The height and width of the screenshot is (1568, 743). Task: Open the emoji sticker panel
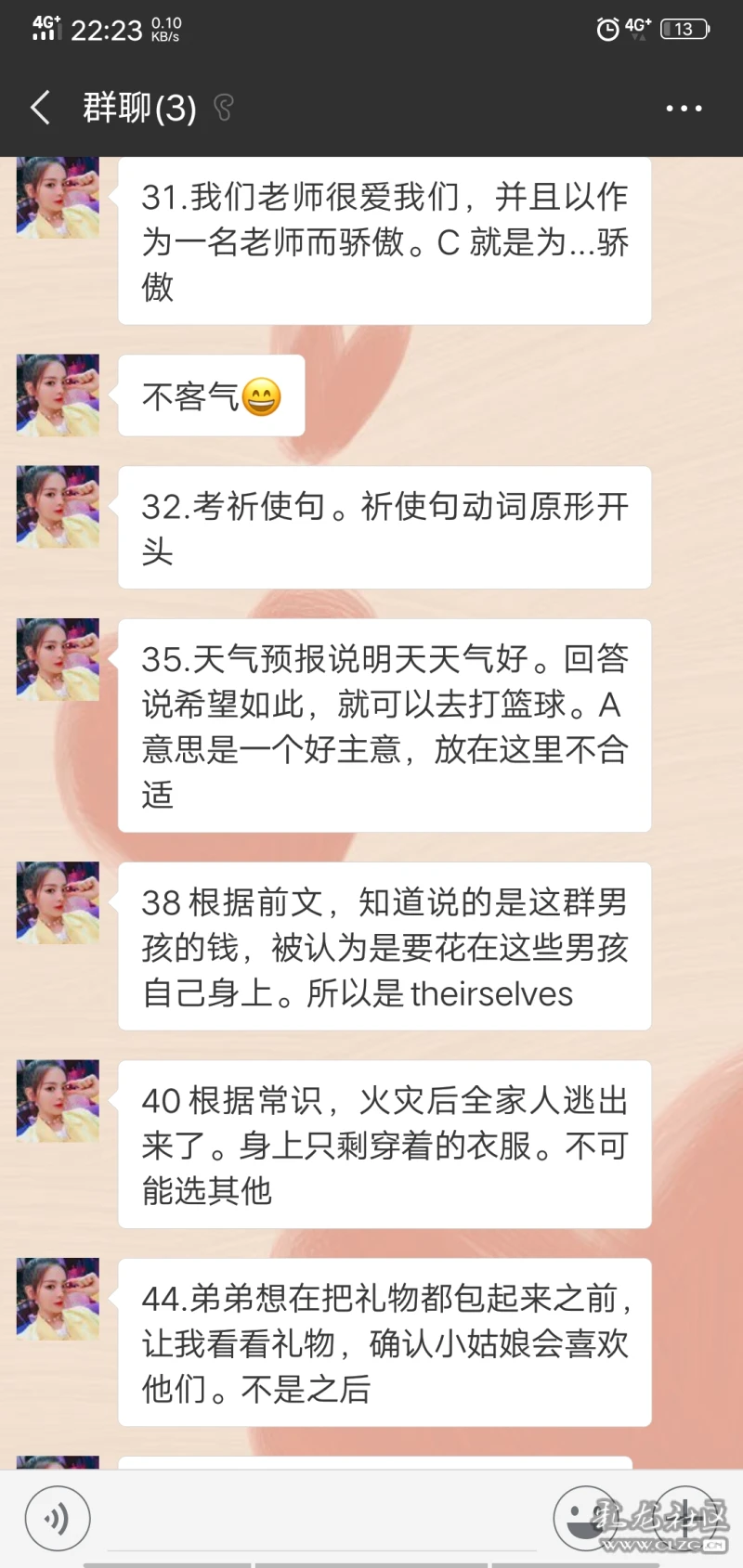coord(585,1518)
